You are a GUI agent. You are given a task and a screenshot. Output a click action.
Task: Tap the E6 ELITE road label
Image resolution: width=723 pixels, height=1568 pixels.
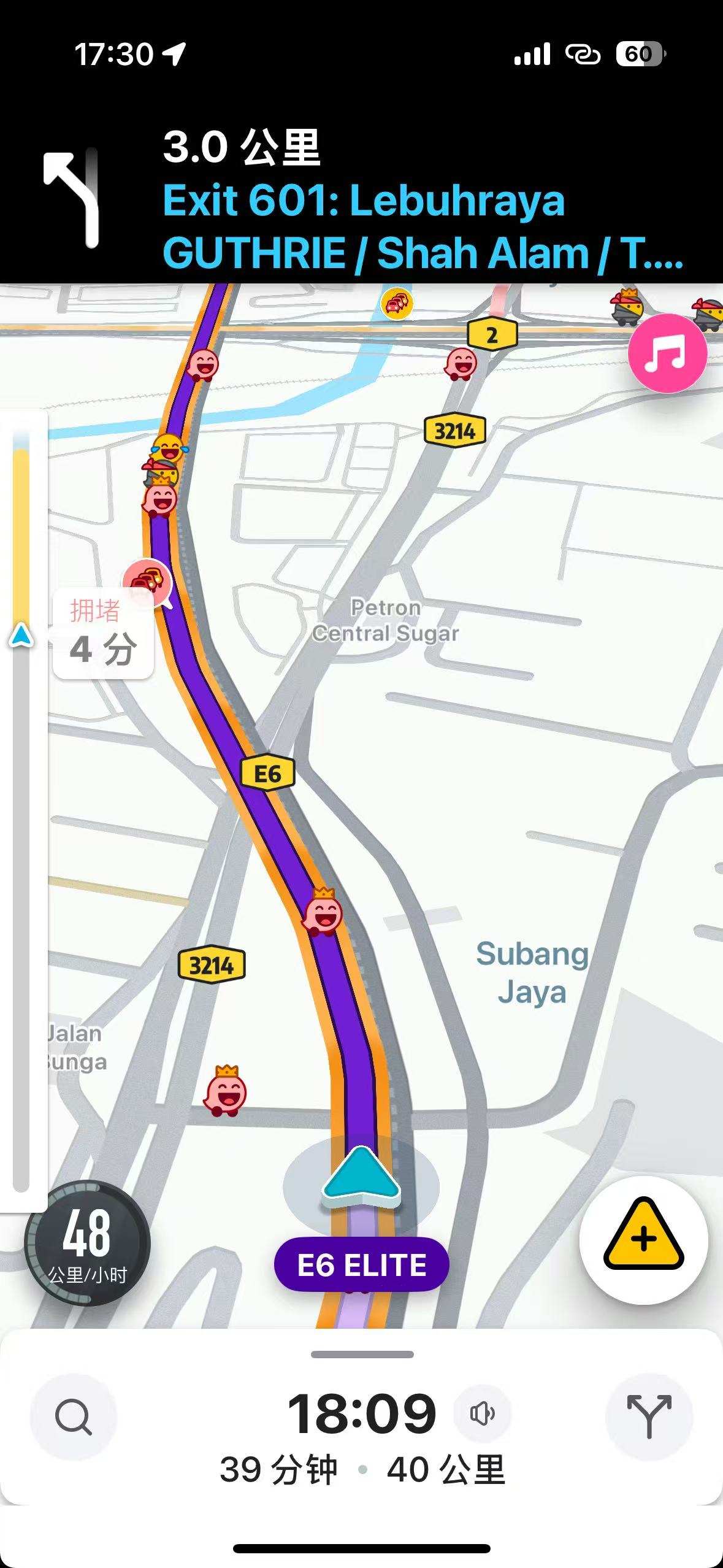(x=361, y=1265)
